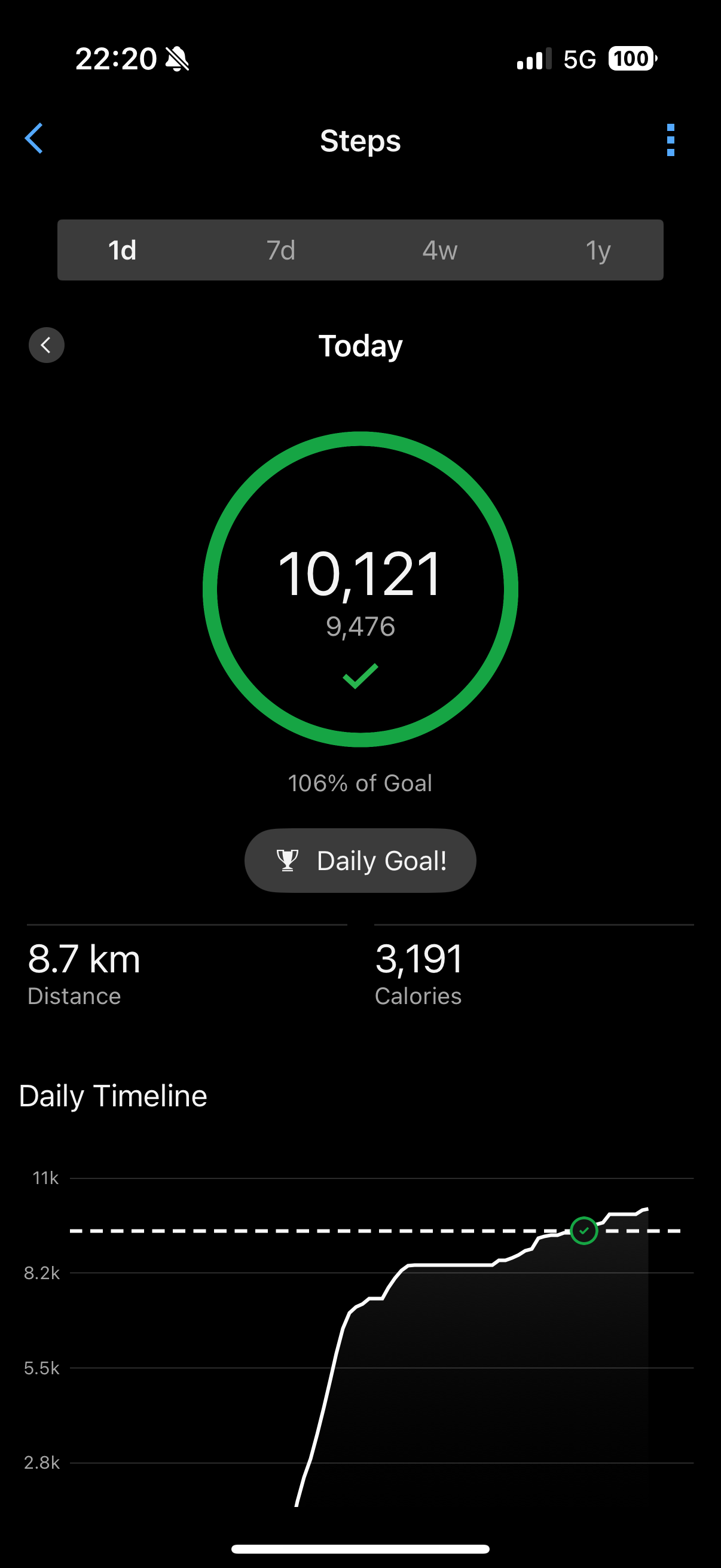
Task: Switch to the 4w view
Action: pyautogui.click(x=439, y=250)
